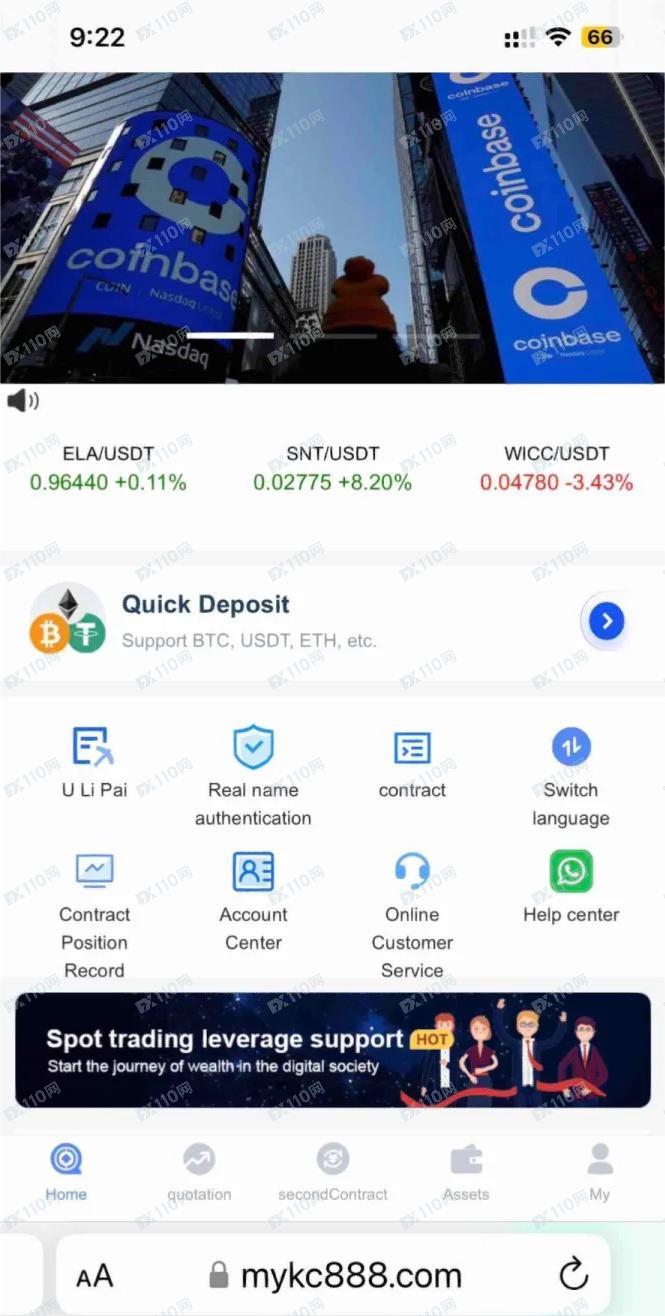Open the contract shortcut
Viewport: 665px width, 1316px height.
tap(412, 762)
